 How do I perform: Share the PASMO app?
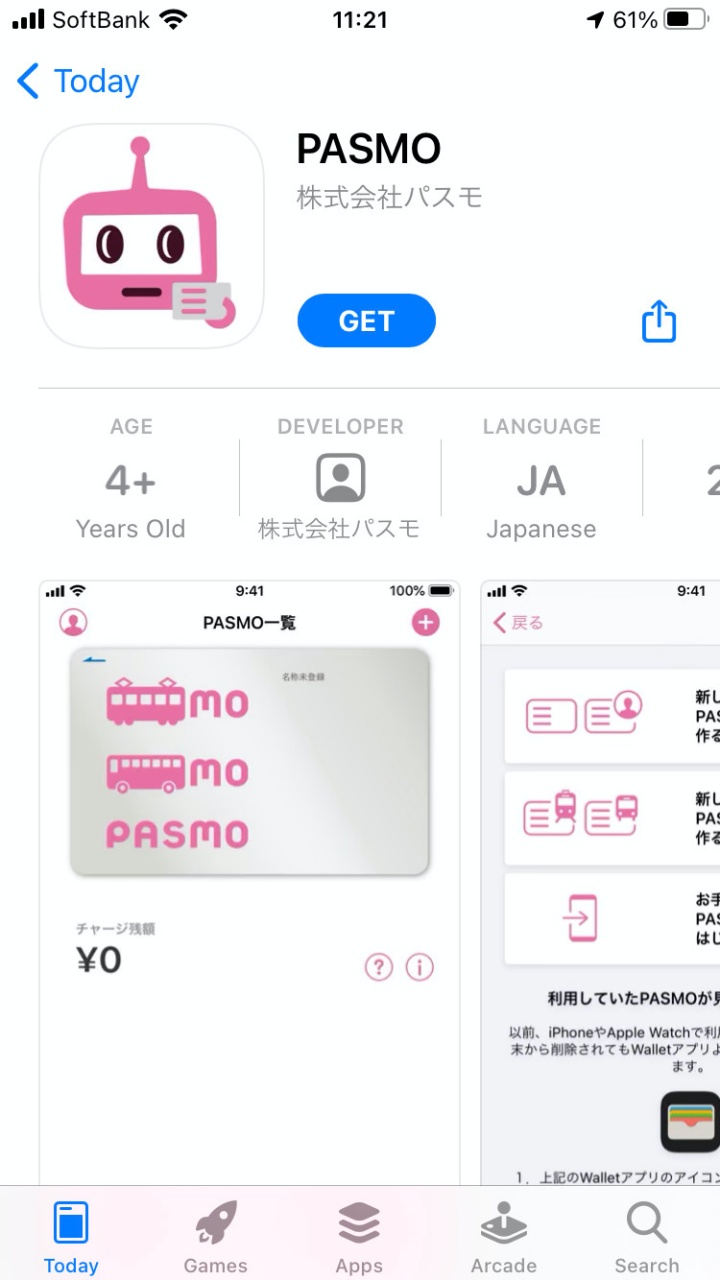coord(658,322)
